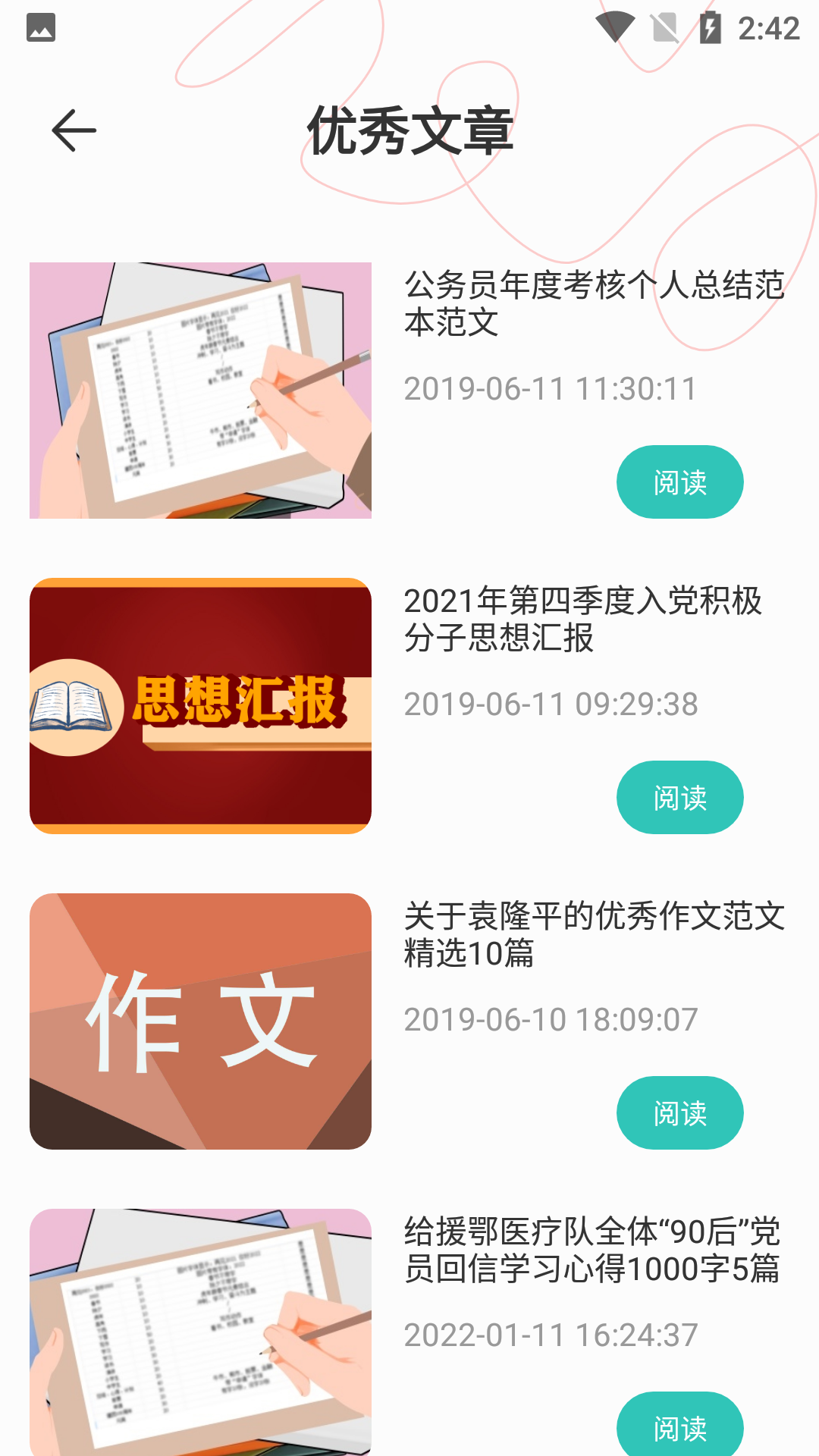This screenshot has height=1456, width=819.
Task: Open 公务员年度考核个人总结范本范文 title
Action: pos(593,304)
